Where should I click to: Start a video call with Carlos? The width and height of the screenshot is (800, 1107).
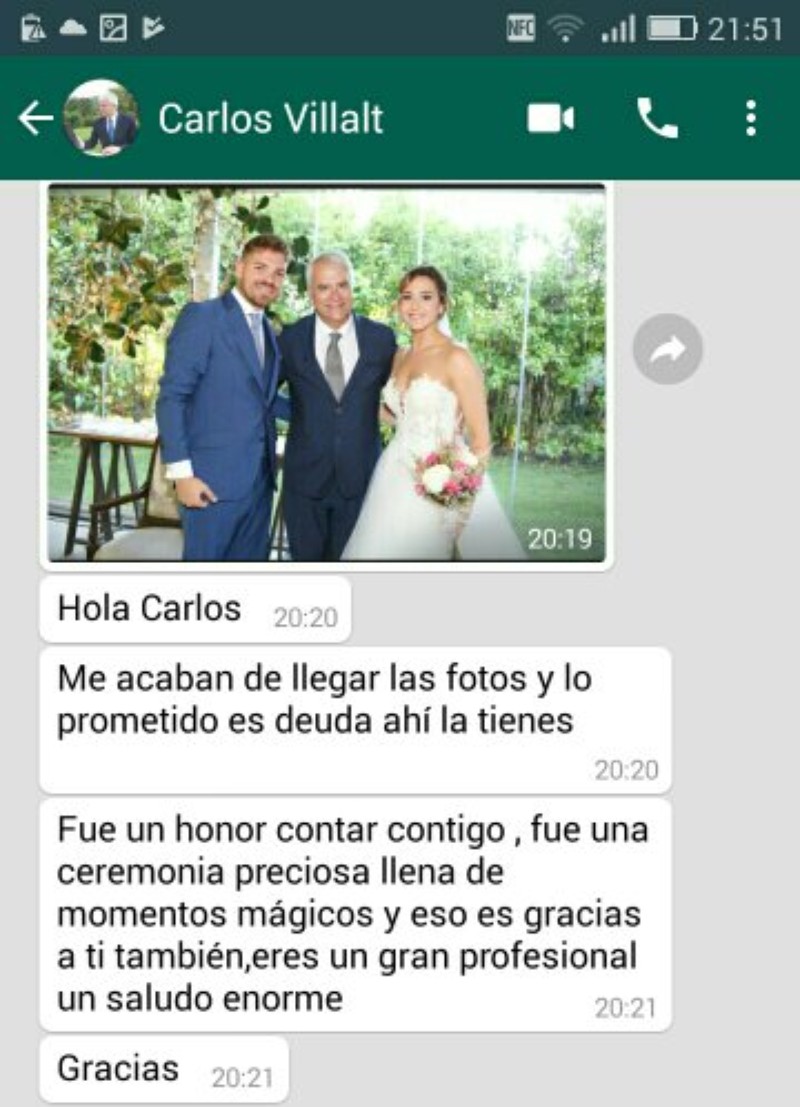tap(550, 119)
